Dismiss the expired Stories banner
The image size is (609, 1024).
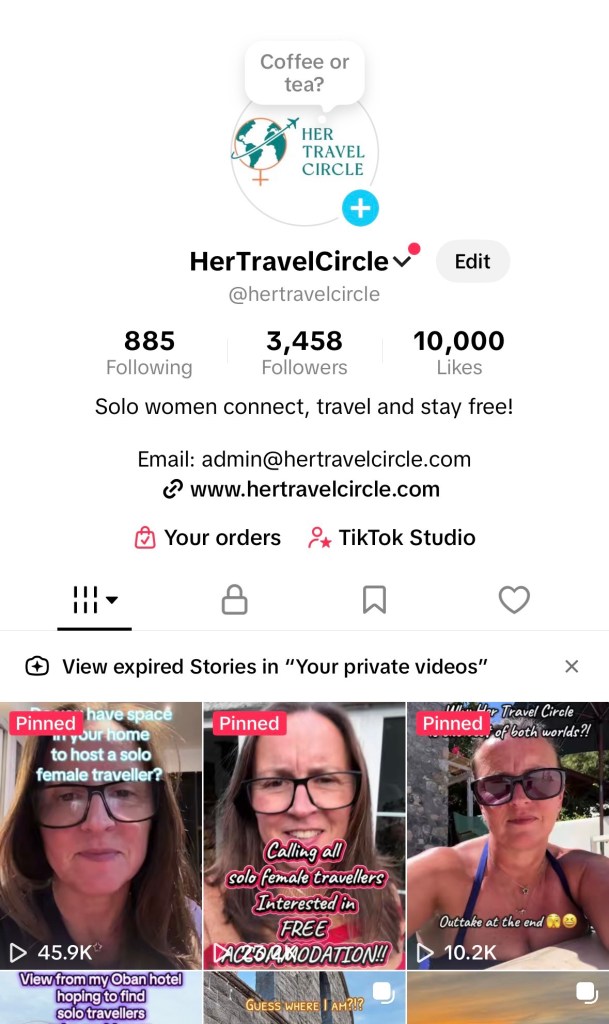571,666
